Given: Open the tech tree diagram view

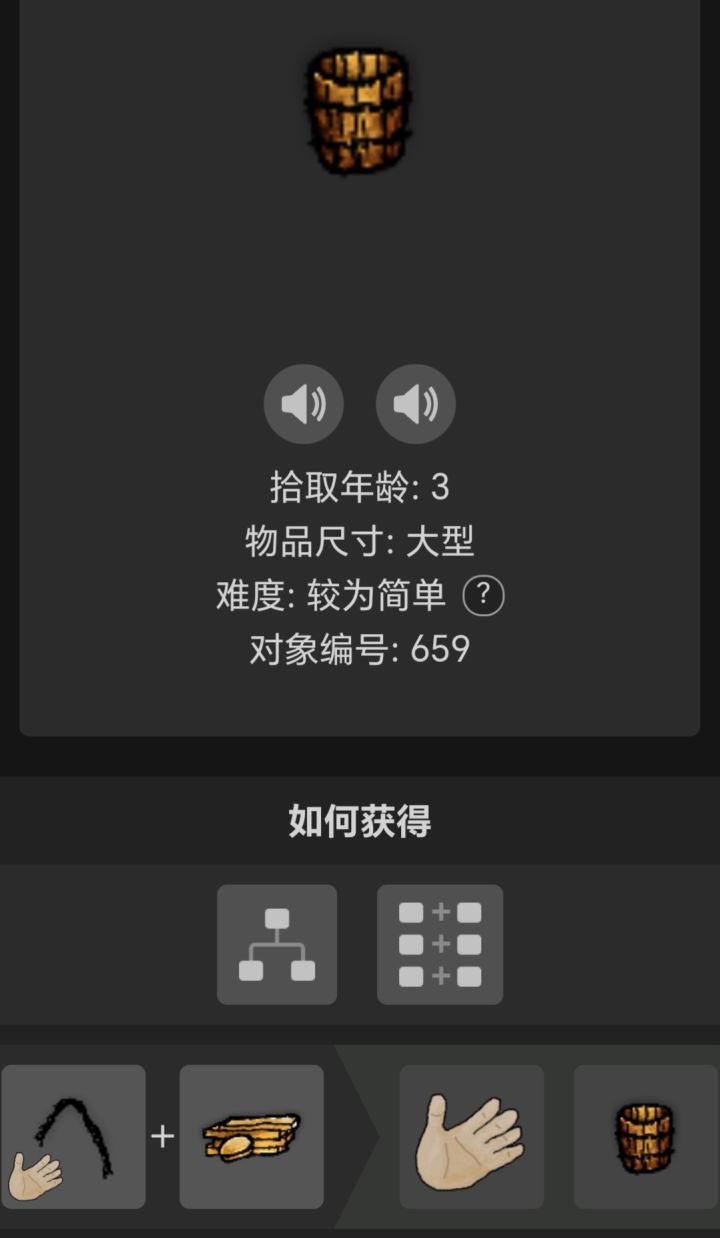Looking at the screenshot, I should tap(277, 944).
